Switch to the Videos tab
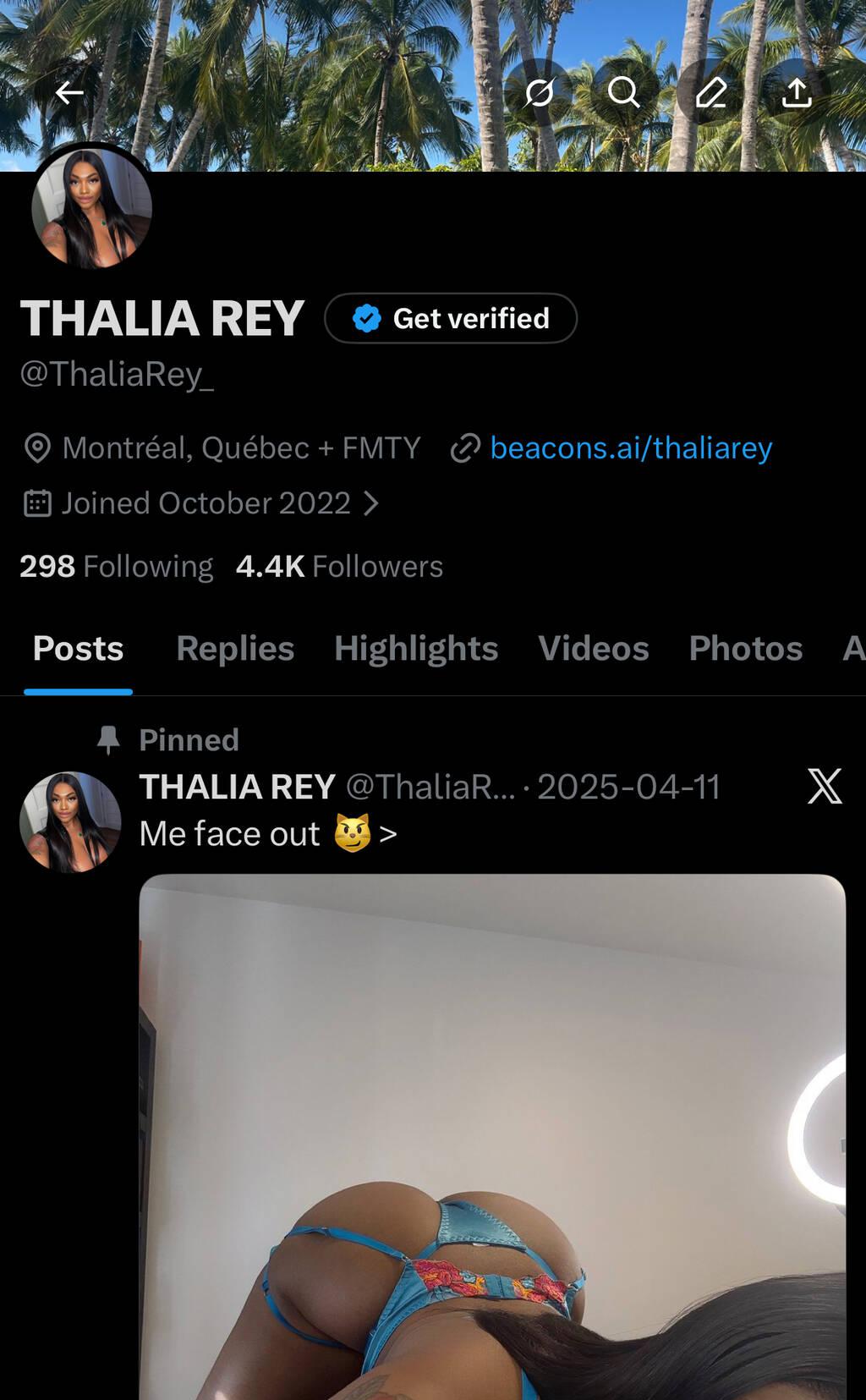866x1400 pixels. [x=594, y=648]
